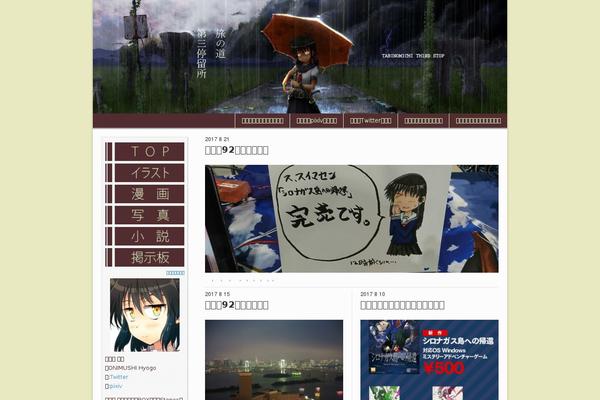Open the post title dated 2017 8 15
The width and height of the screenshot is (600, 400).
237,304
